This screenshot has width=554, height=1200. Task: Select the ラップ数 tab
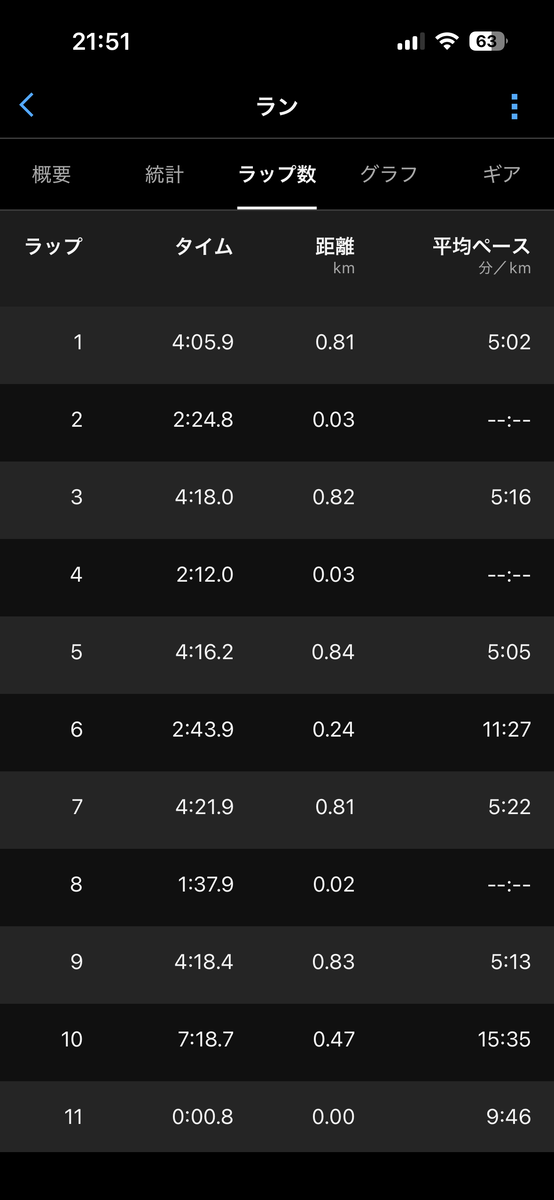coord(277,174)
